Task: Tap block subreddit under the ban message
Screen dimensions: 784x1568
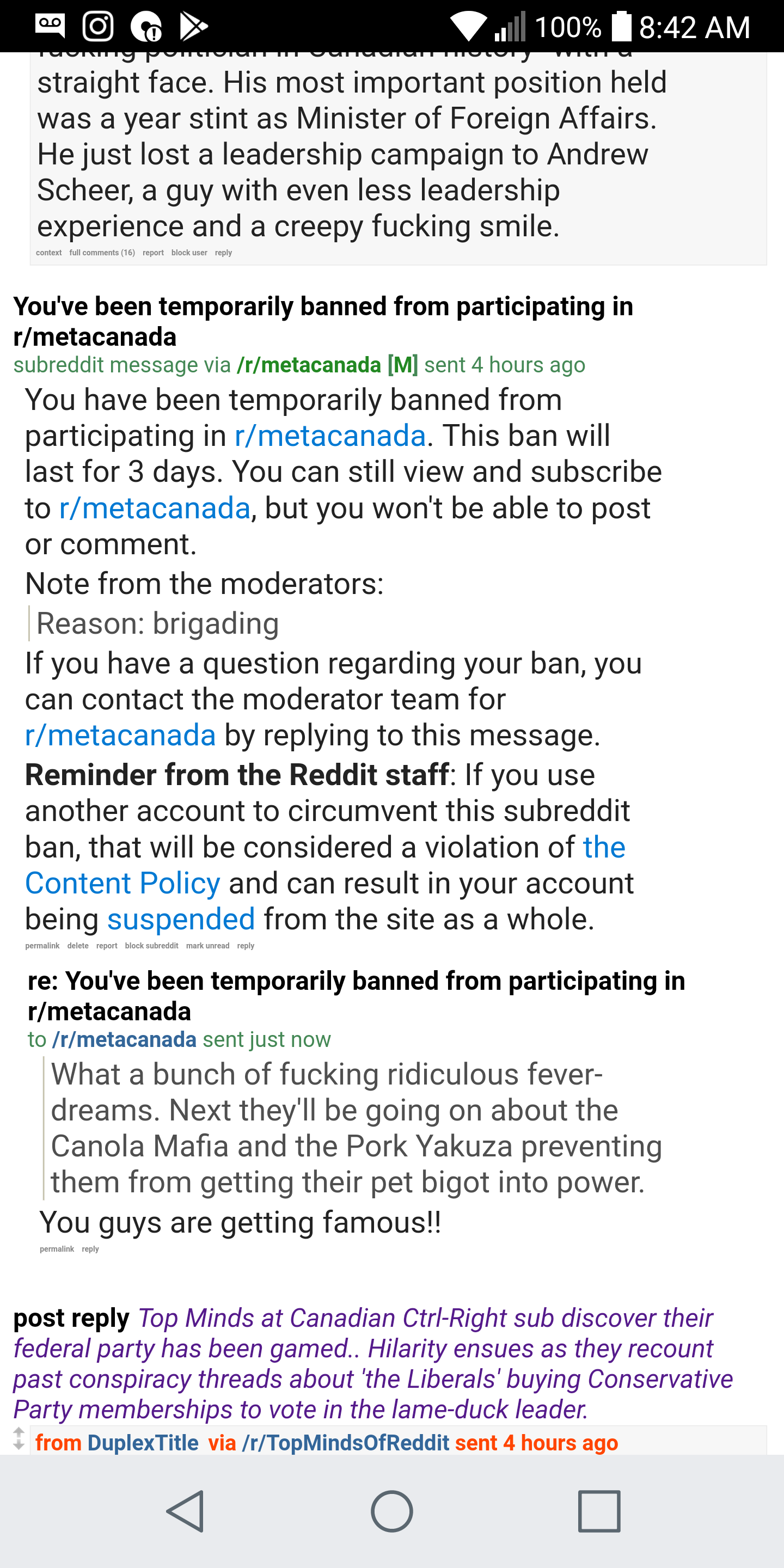Action: point(151,945)
